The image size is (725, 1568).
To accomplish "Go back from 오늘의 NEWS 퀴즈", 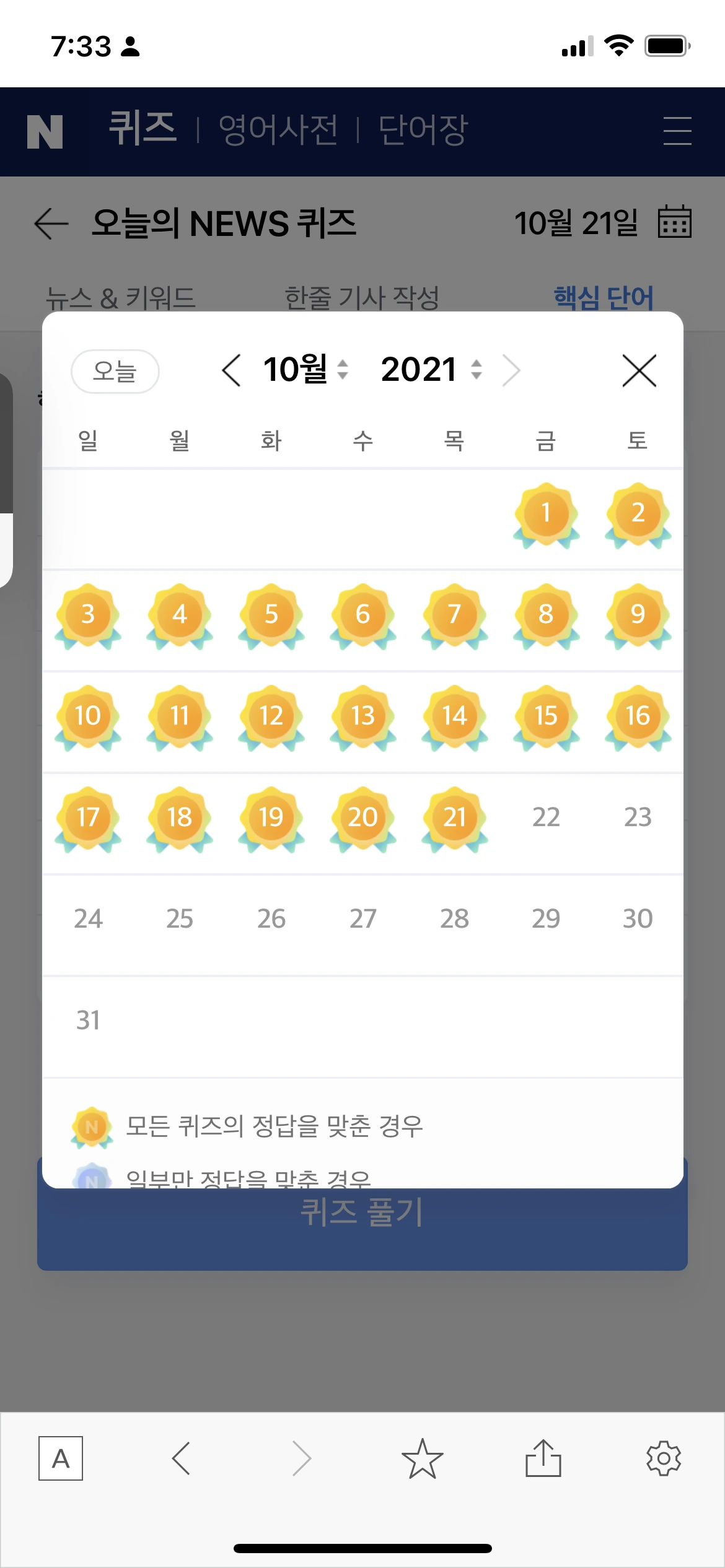I will pyautogui.click(x=51, y=224).
